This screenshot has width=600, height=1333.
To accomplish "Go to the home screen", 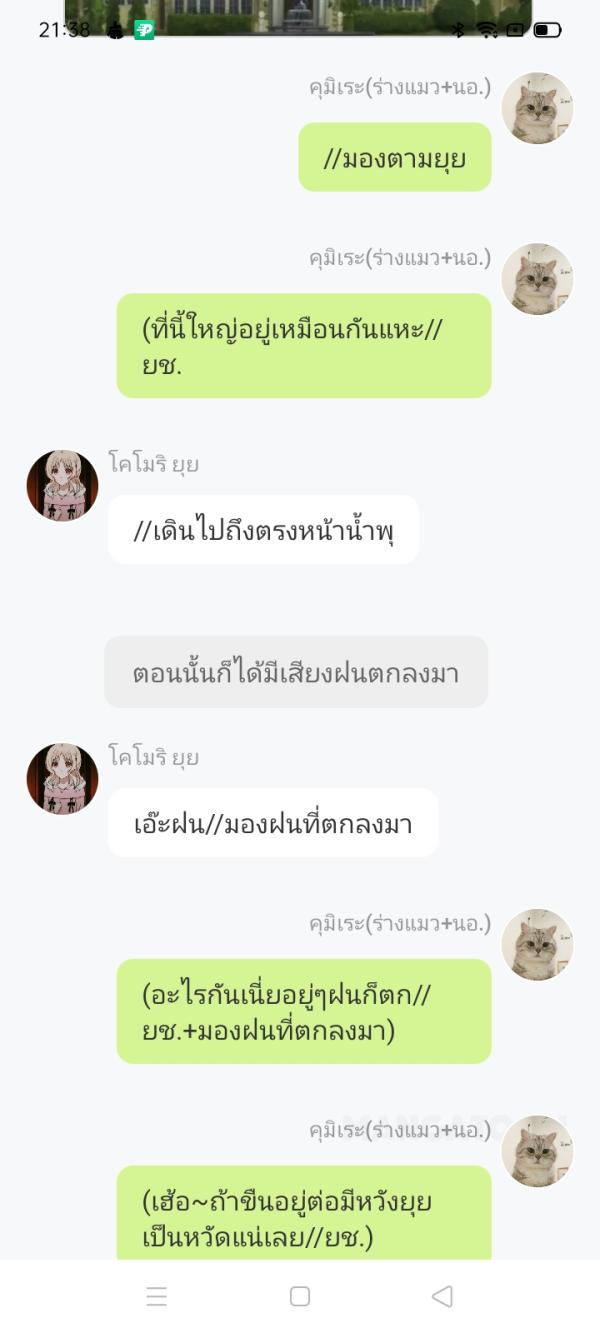I will [300, 1296].
